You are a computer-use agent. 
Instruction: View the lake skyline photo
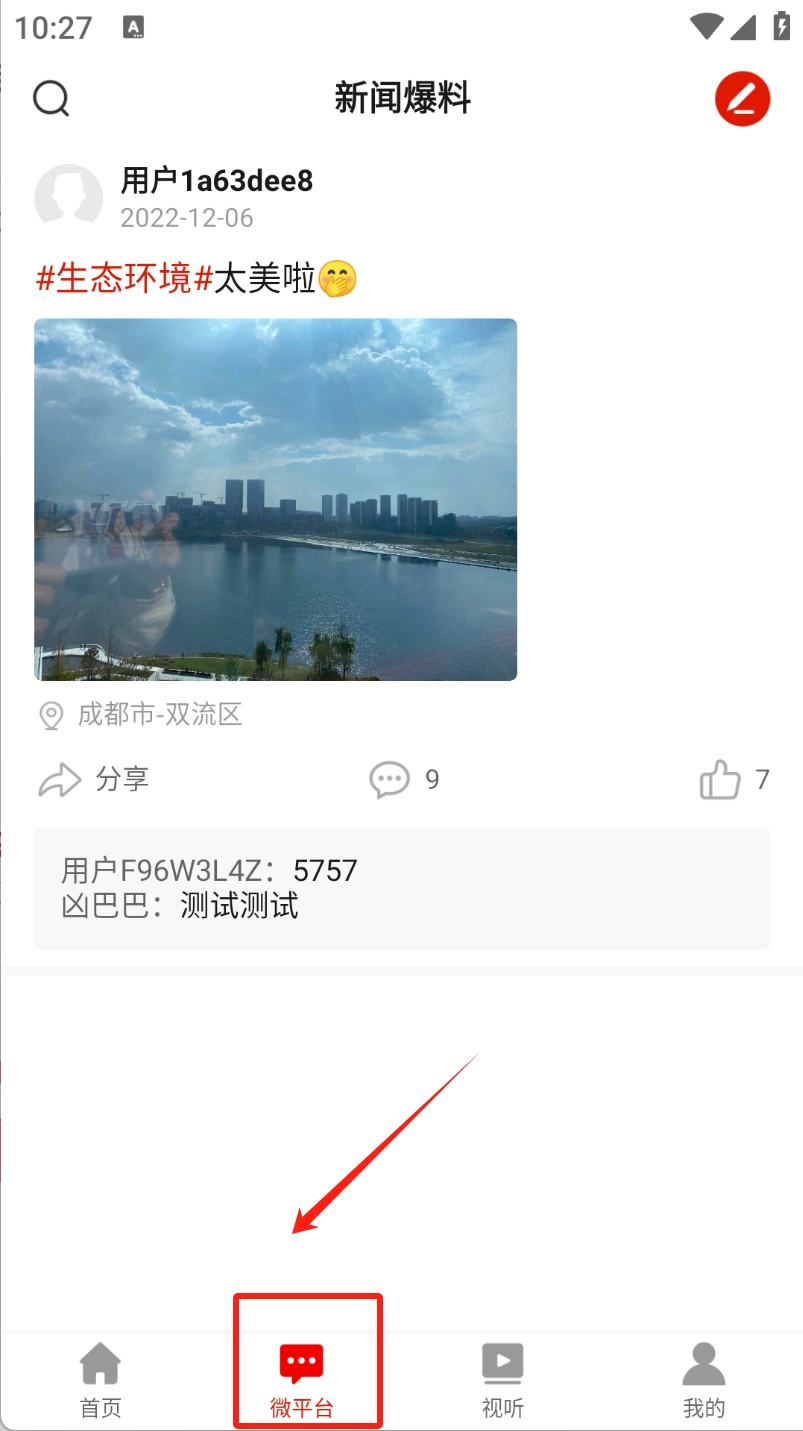coord(275,499)
